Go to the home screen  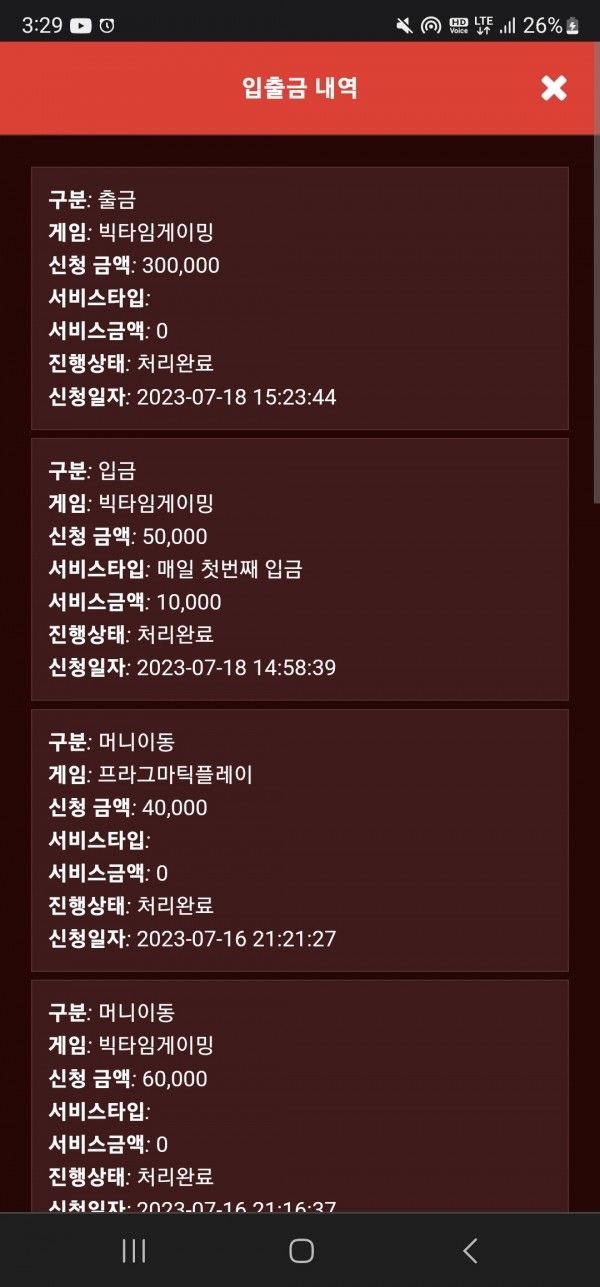tap(301, 1250)
